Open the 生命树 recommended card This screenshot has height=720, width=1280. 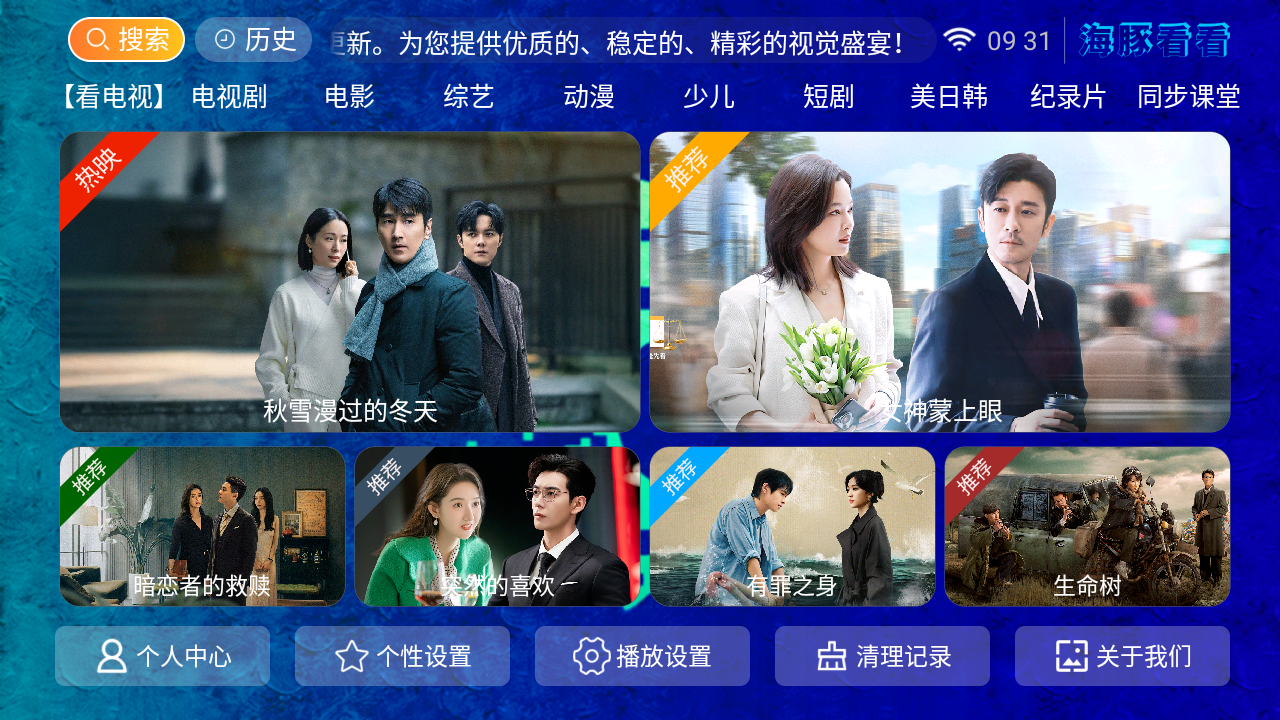[1087, 526]
